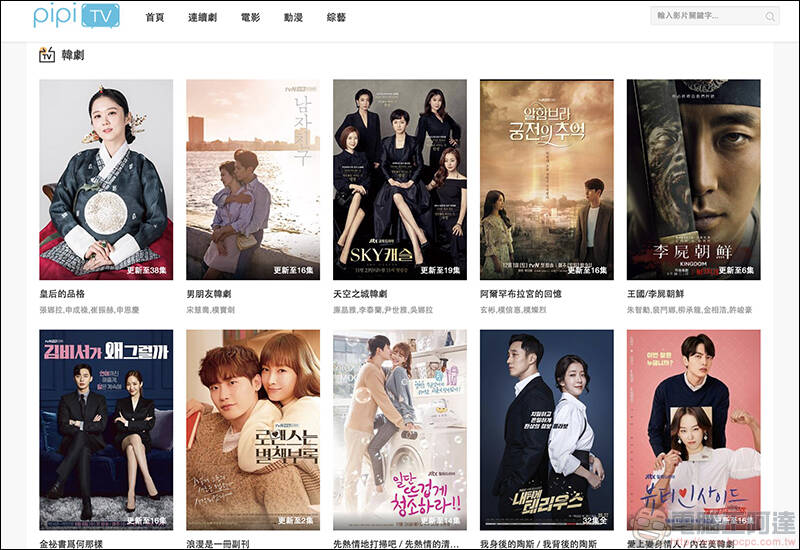Screen dimensions: 800x550
Task: Open 金祕書爲何那樣 drama
Action: 106,430
